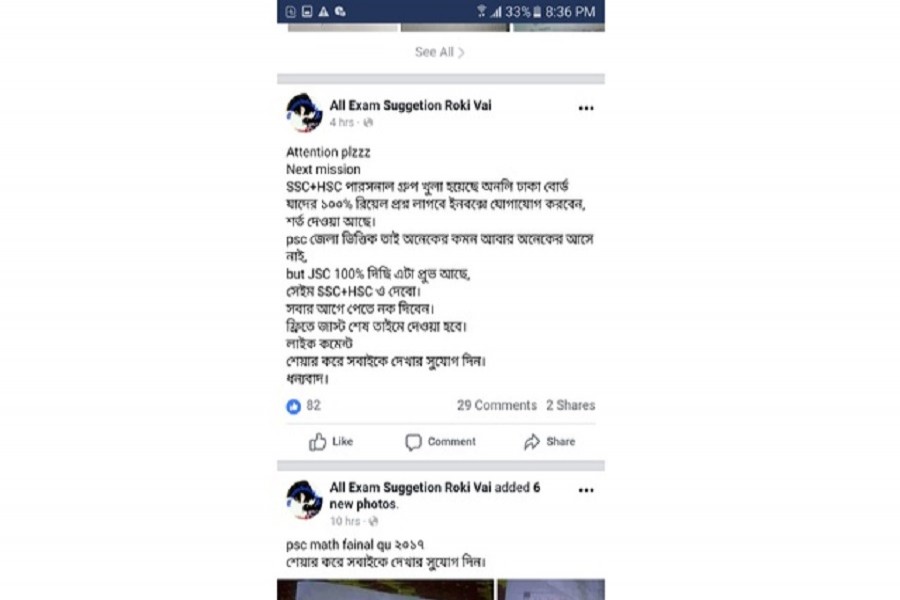Screen dimensions: 900x600
Task: View the 29 Comments
Action: (x=497, y=405)
